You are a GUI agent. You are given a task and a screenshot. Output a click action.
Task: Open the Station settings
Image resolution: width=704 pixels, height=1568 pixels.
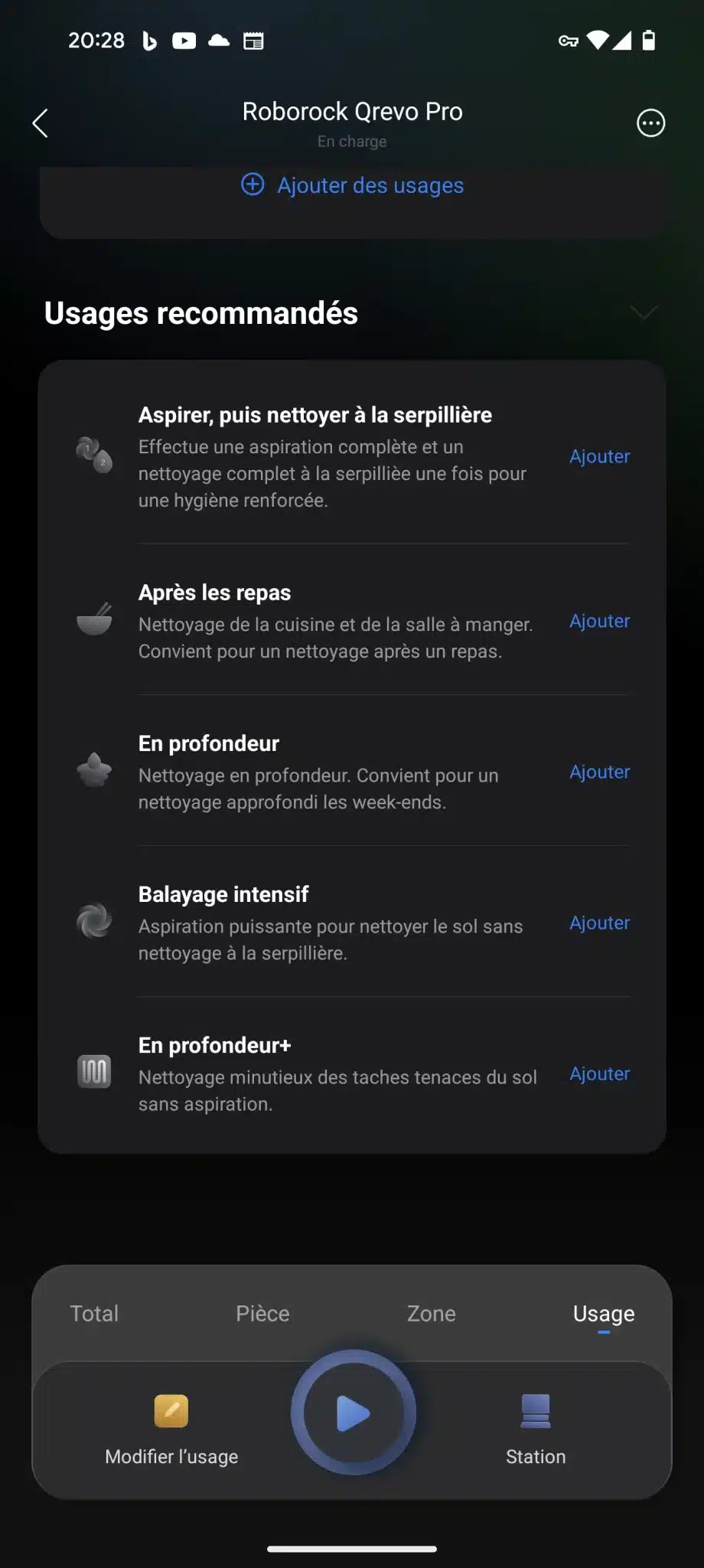coord(536,1430)
